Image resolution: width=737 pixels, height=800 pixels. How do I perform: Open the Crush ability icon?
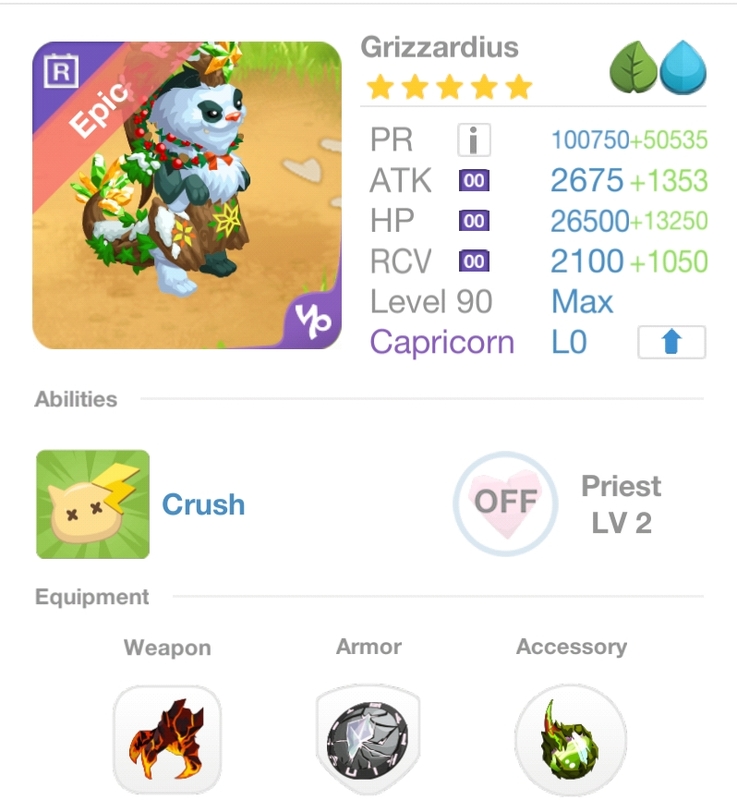tap(93, 504)
